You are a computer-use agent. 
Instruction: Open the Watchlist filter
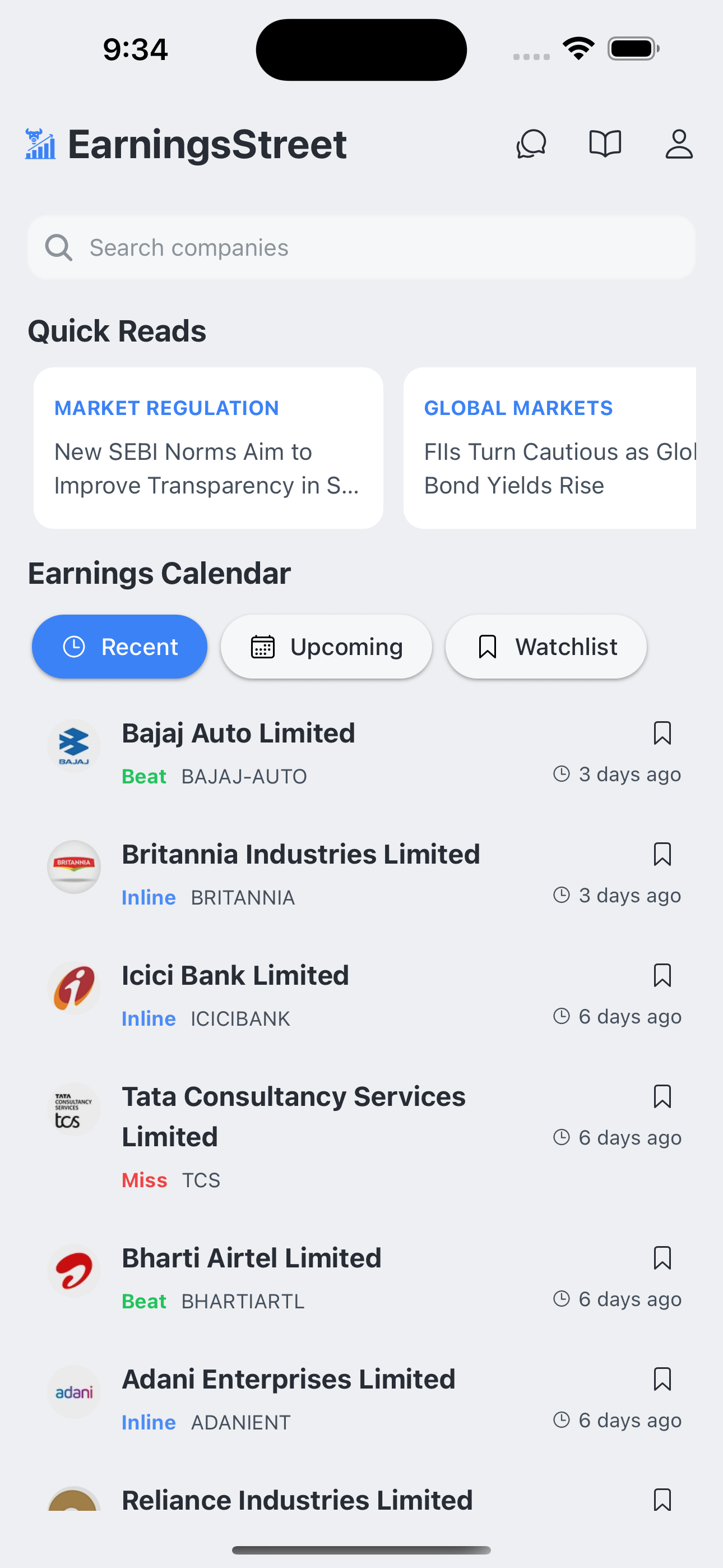(x=545, y=647)
